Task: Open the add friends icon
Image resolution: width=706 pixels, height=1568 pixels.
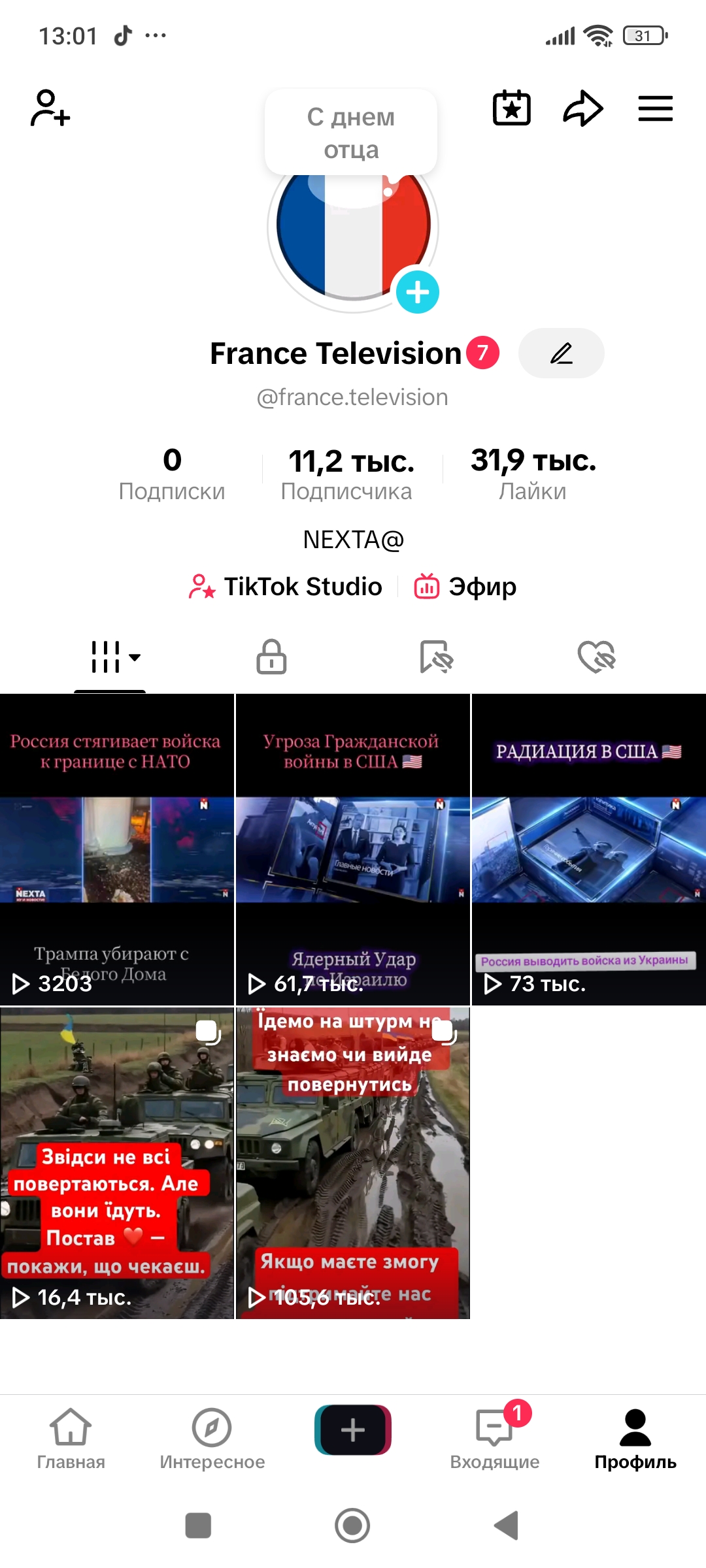Action: tap(50, 108)
